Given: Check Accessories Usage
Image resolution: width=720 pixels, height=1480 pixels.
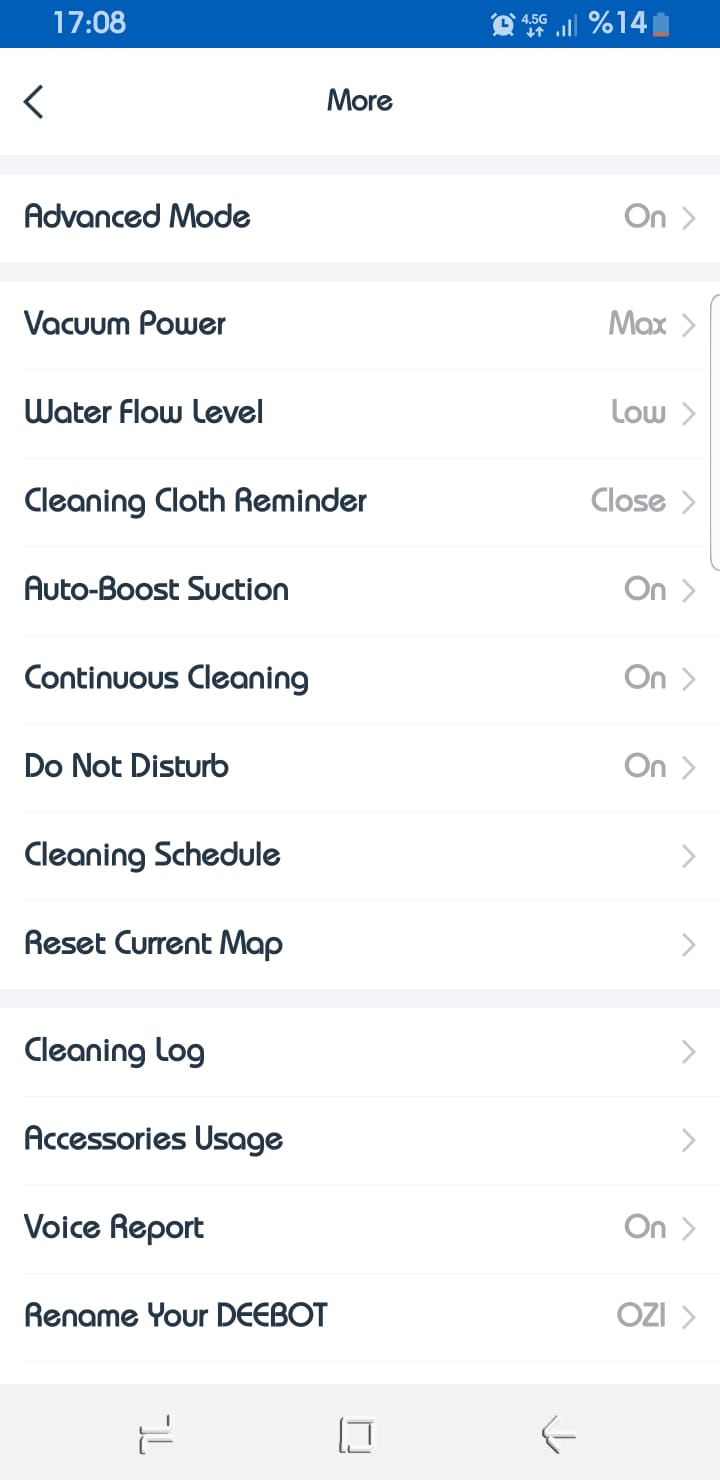Looking at the screenshot, I should (x=360, y=1140).
